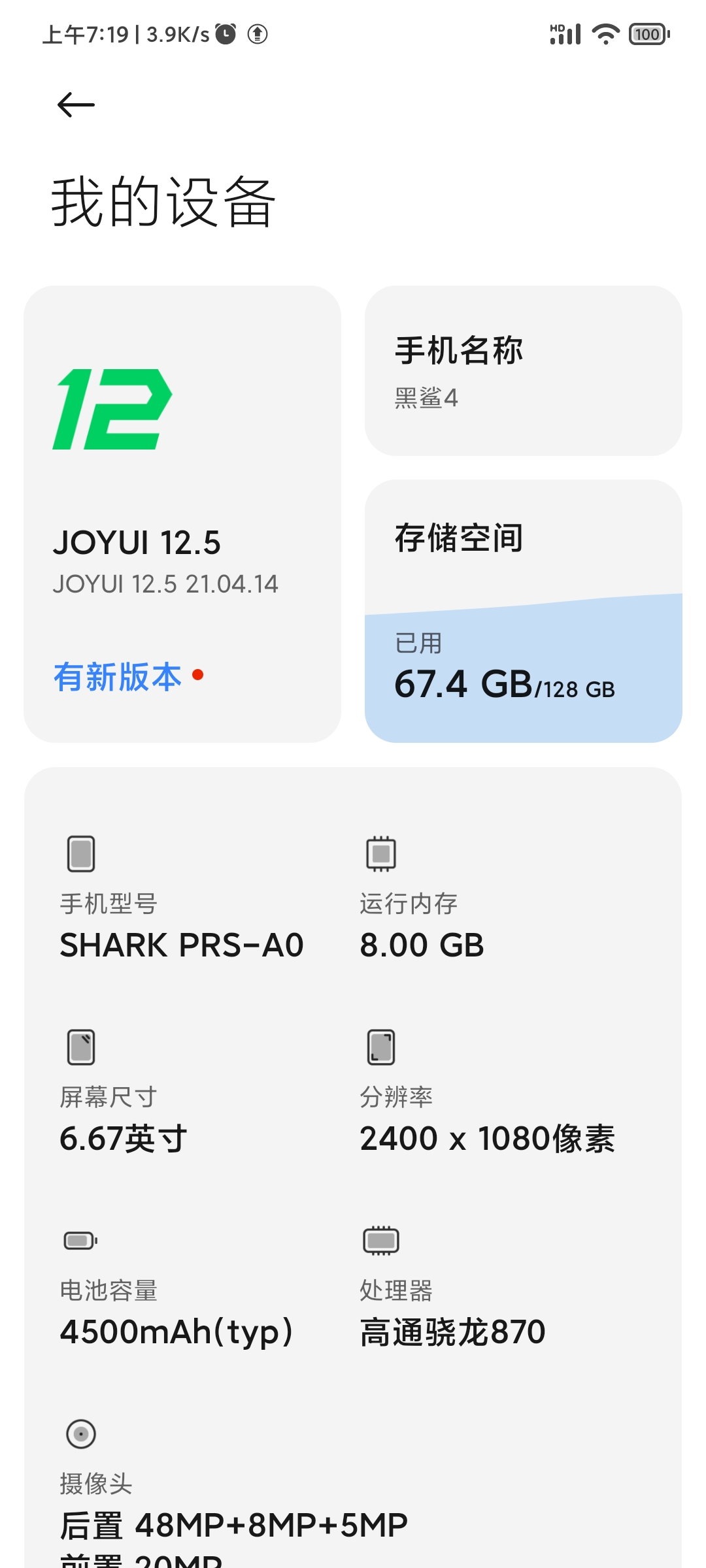The height and width of the screenshot is (1568, 706).
Task: Tap the 有新版本 update link
Action: (x=118, y=676)
